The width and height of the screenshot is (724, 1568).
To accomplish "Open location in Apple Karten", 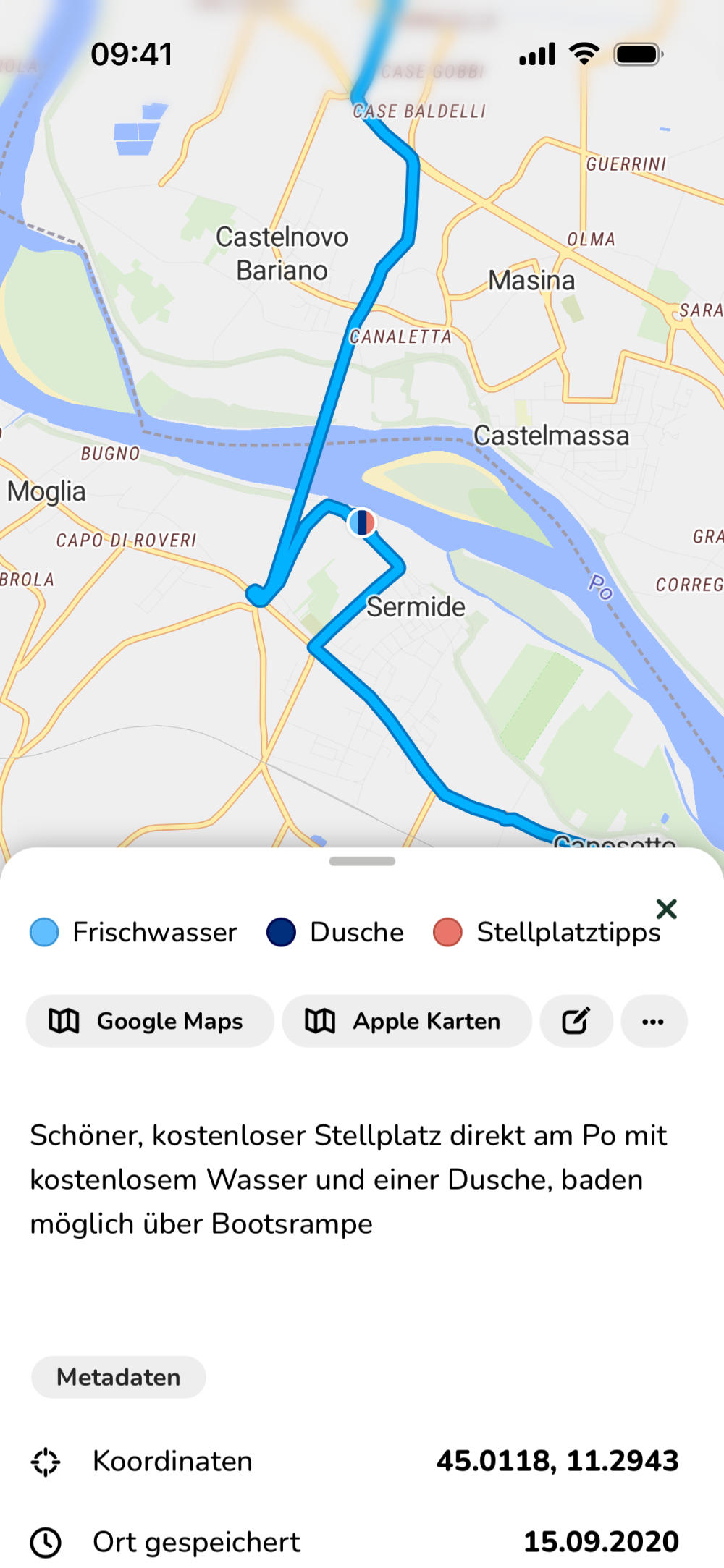I will click(x=406, y=1021).
